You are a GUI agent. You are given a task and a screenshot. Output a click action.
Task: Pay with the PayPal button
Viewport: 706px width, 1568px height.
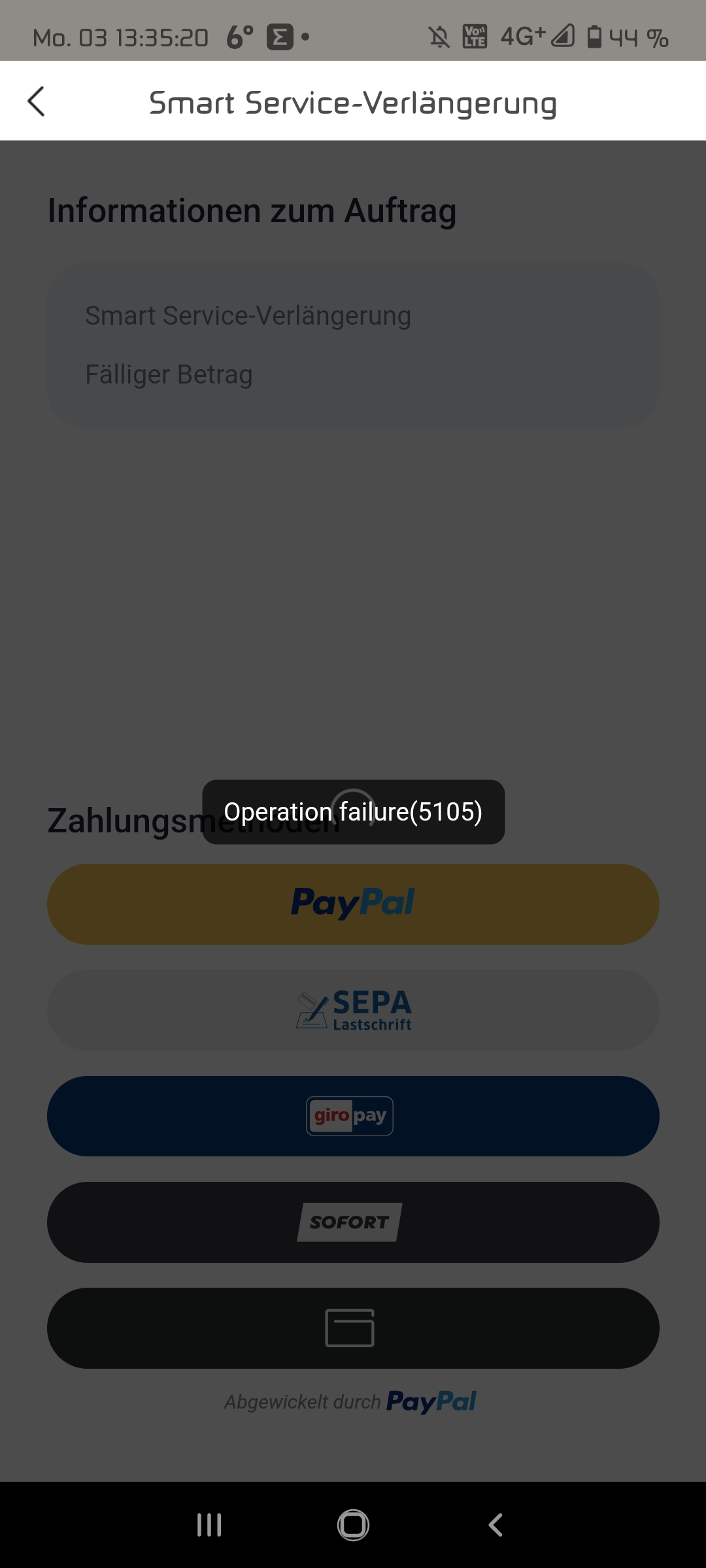point(353,904)
